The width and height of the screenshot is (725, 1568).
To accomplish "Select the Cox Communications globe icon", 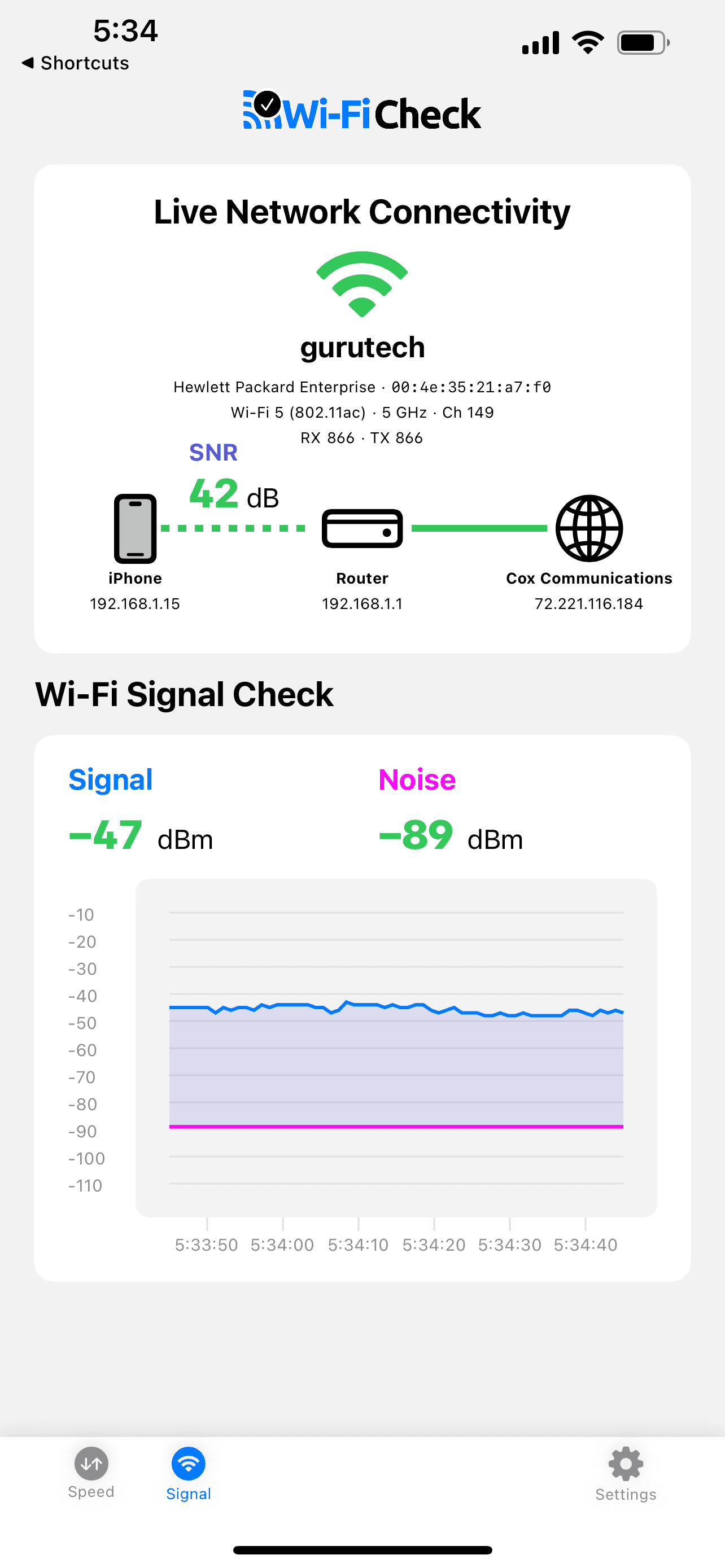I will [589, 528].
